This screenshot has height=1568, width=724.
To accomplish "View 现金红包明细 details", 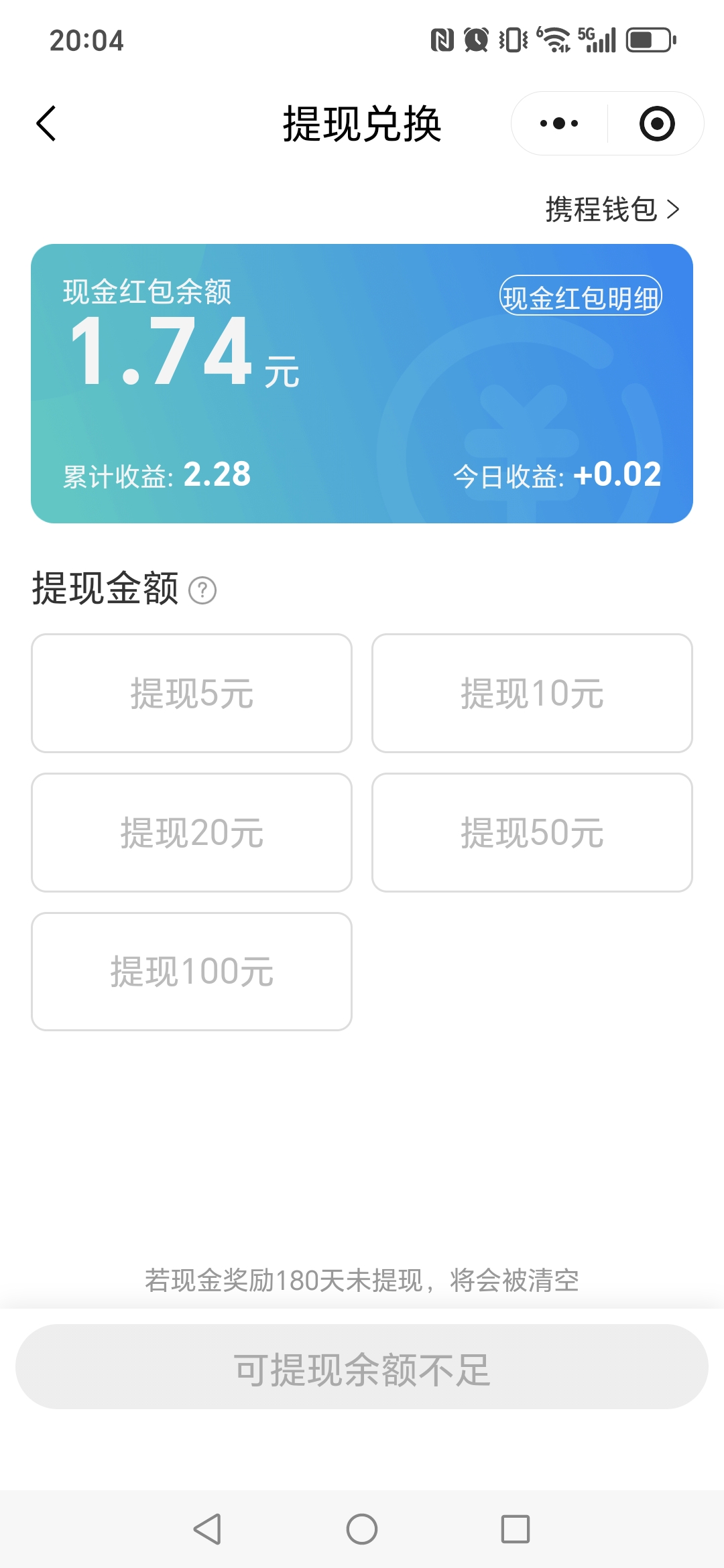I will click(581, 296).
